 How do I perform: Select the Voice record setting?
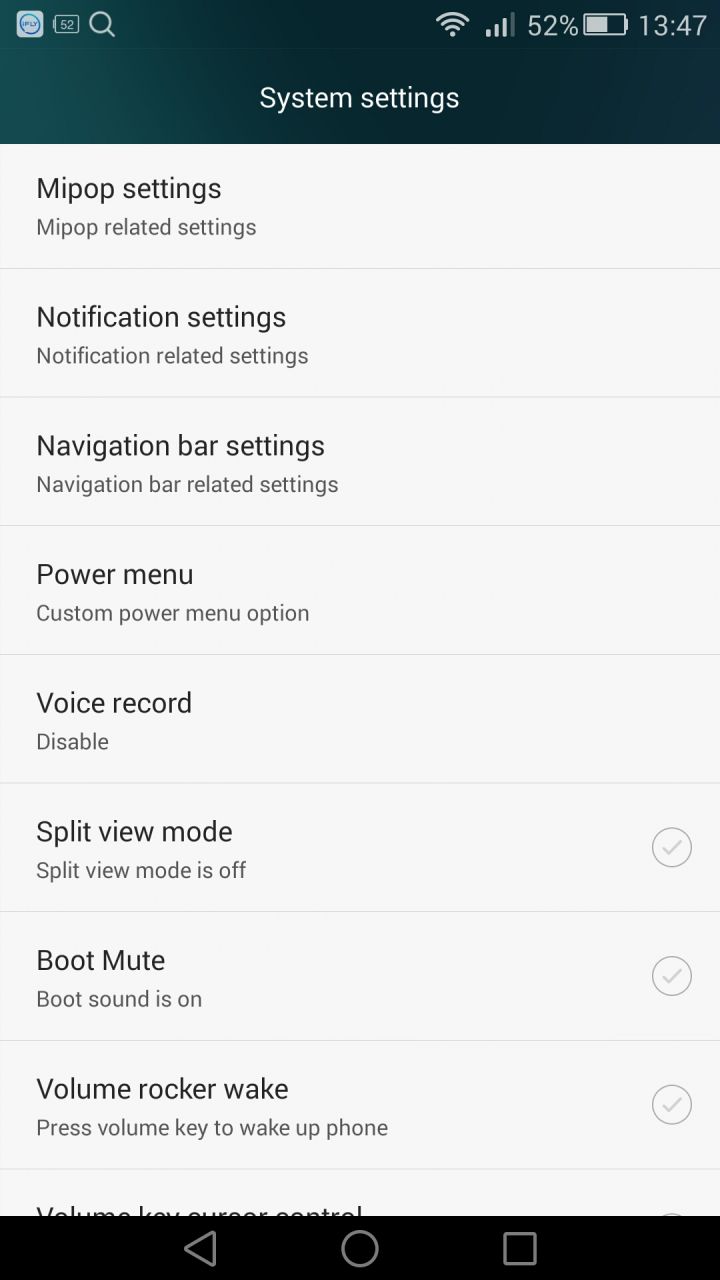click(x=360, y=719)
